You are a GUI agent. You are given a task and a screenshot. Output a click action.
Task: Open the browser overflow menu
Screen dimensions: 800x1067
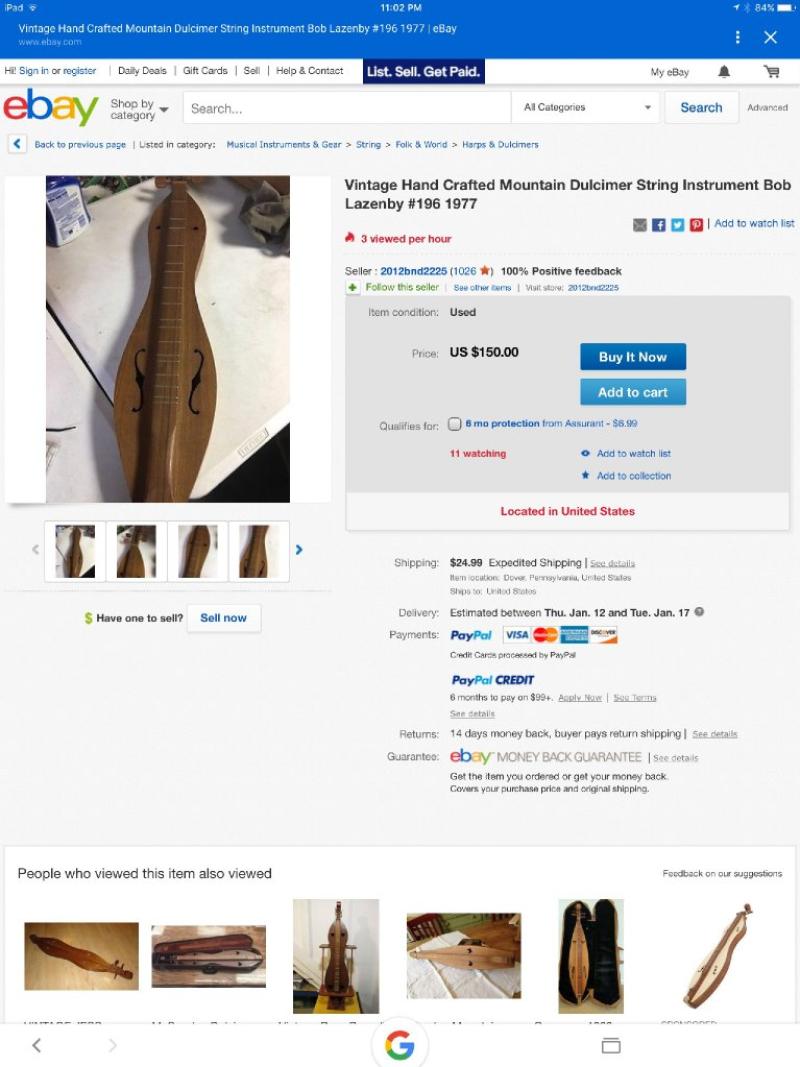click(x=738, y=37)
